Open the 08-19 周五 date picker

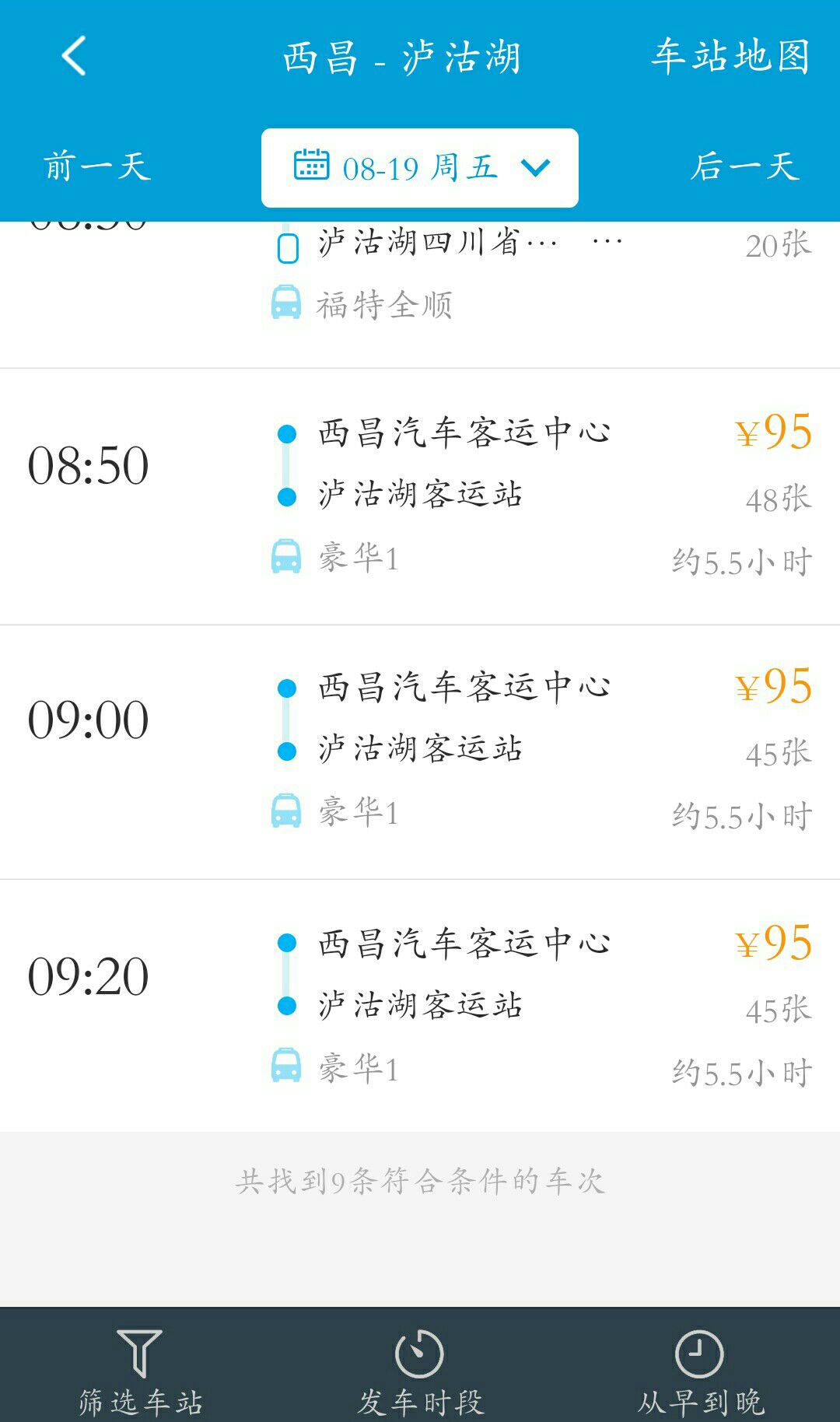pos(420,168)
